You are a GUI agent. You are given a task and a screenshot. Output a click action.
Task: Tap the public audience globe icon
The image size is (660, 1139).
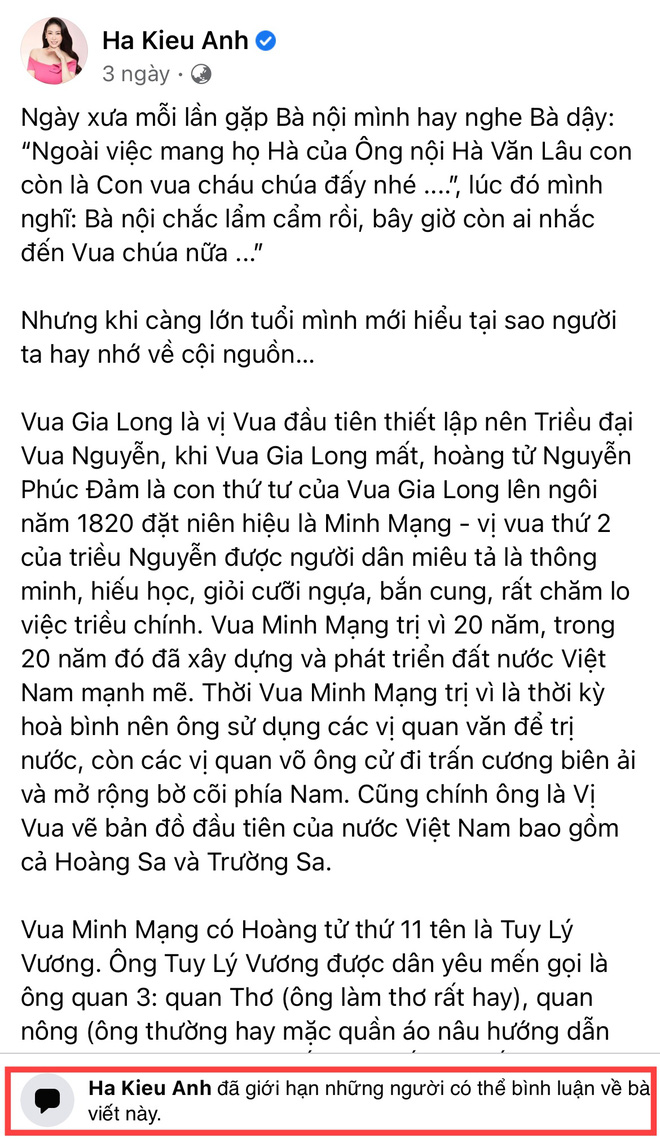(199, 74)
